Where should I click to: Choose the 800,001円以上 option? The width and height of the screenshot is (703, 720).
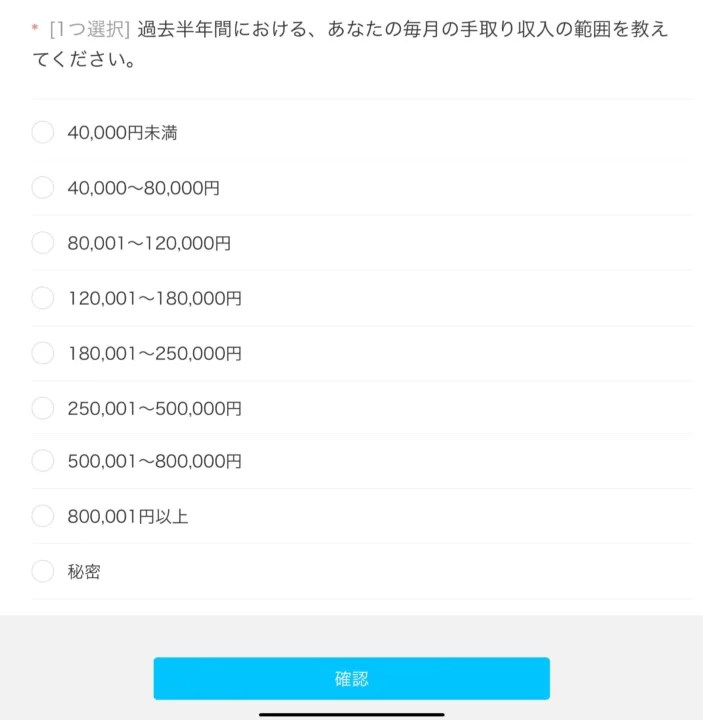pyautogui.click(x=43, y=516)
